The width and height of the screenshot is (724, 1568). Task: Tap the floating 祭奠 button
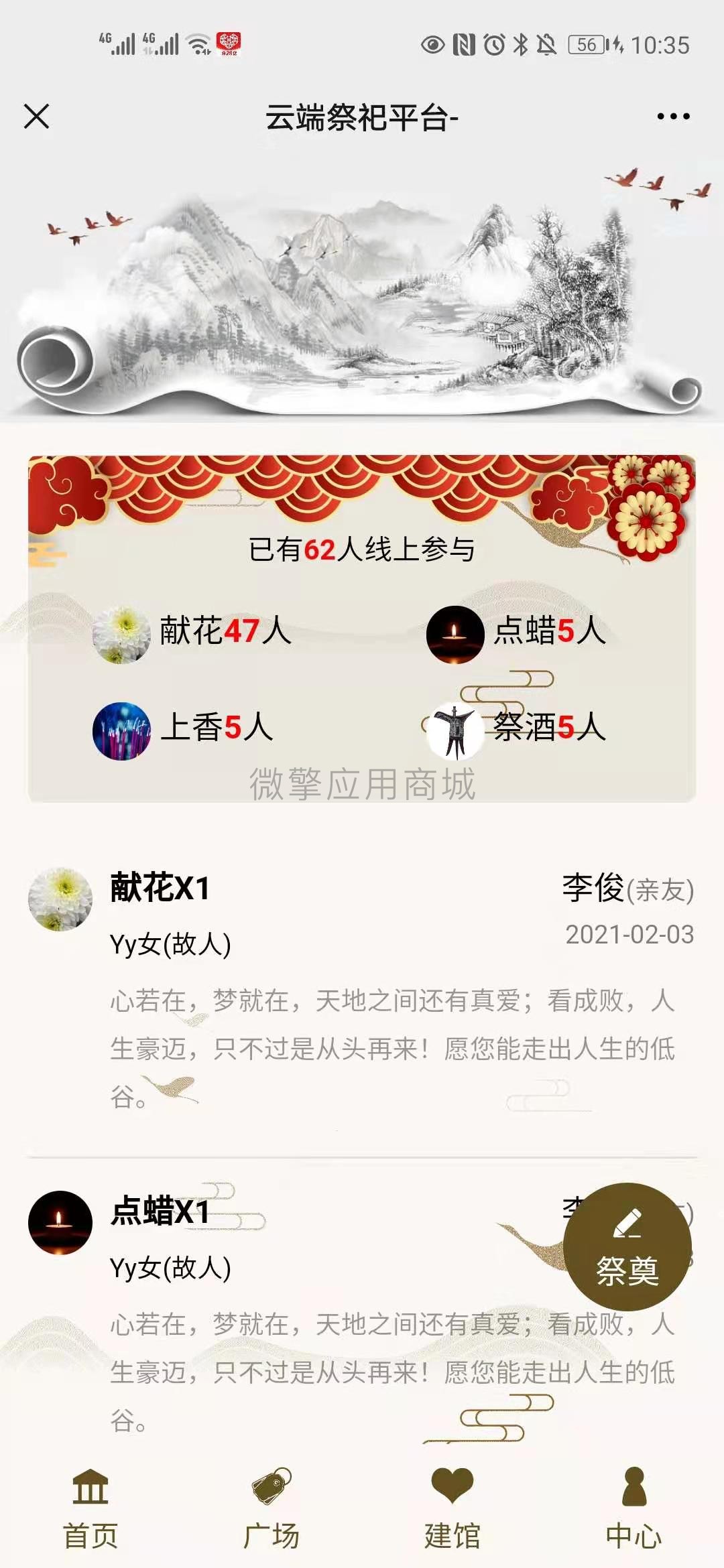click(x=627, y=1248)
